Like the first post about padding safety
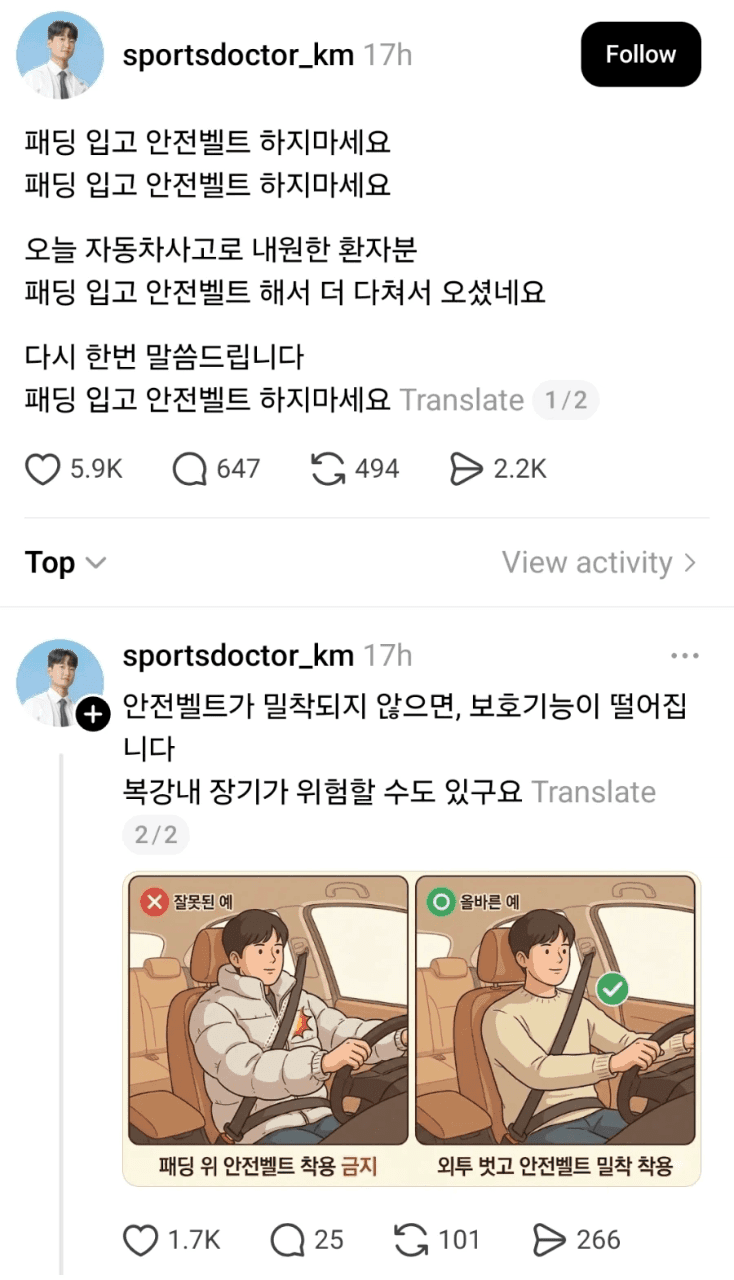Viewport: 734px width, 1280px height. point(41,468)
